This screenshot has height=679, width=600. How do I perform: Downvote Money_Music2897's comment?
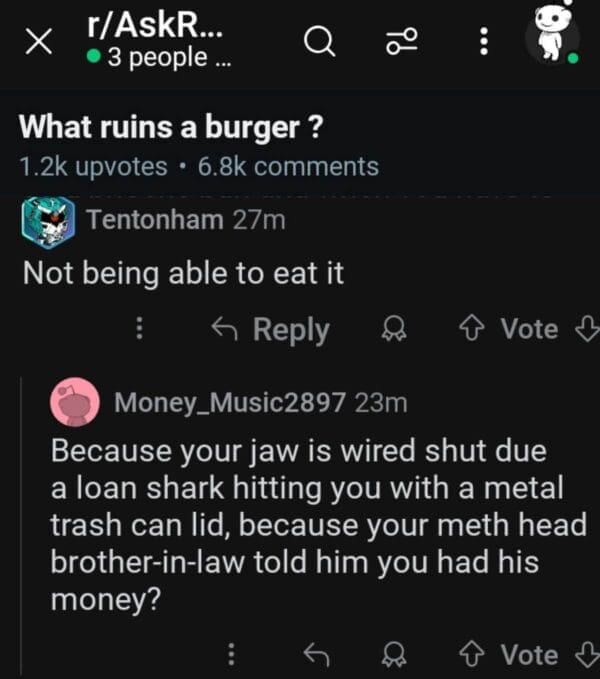coord(588,655)
